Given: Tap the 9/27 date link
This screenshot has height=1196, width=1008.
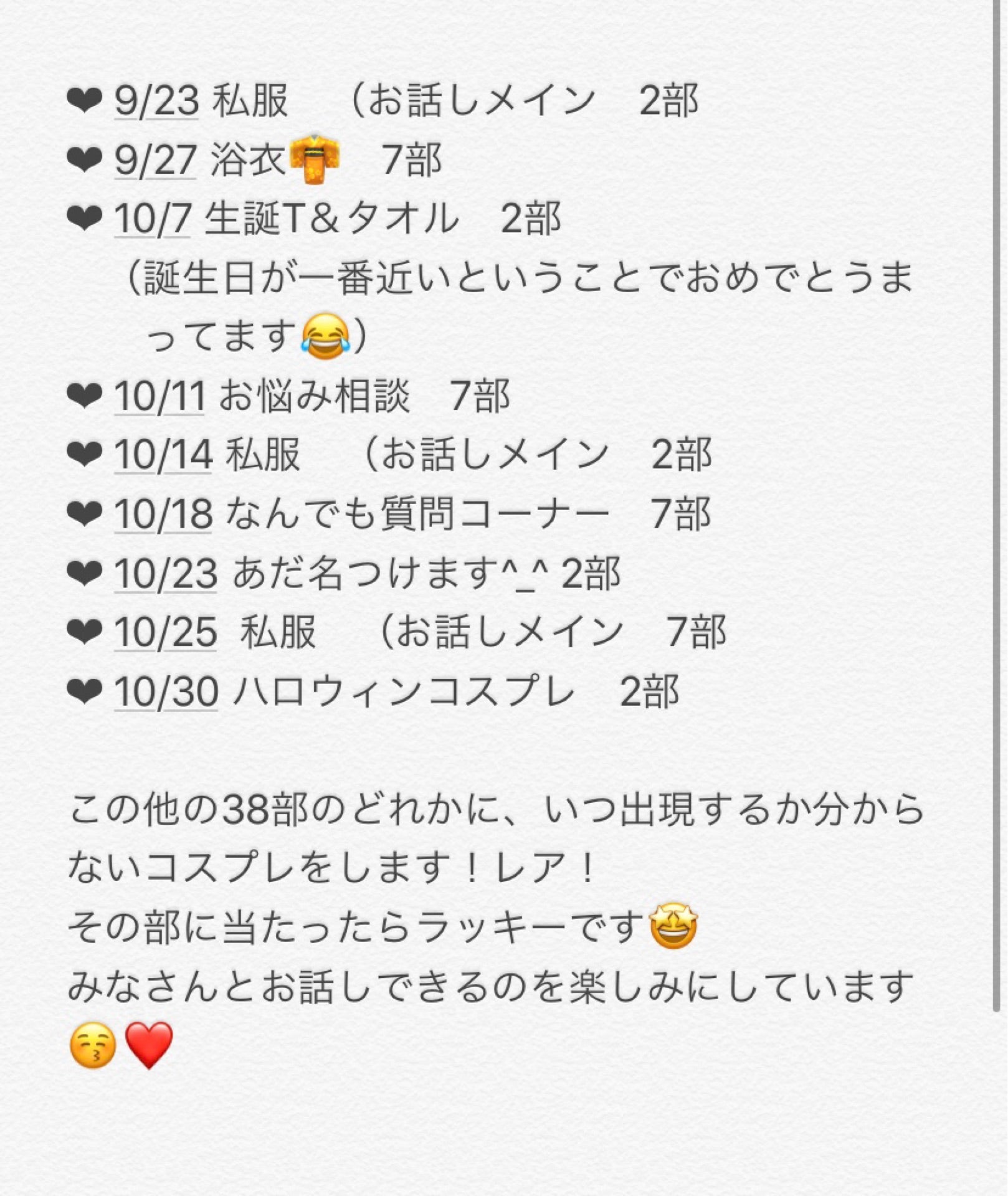Looking at the screenshot, I should pos(155,160).
